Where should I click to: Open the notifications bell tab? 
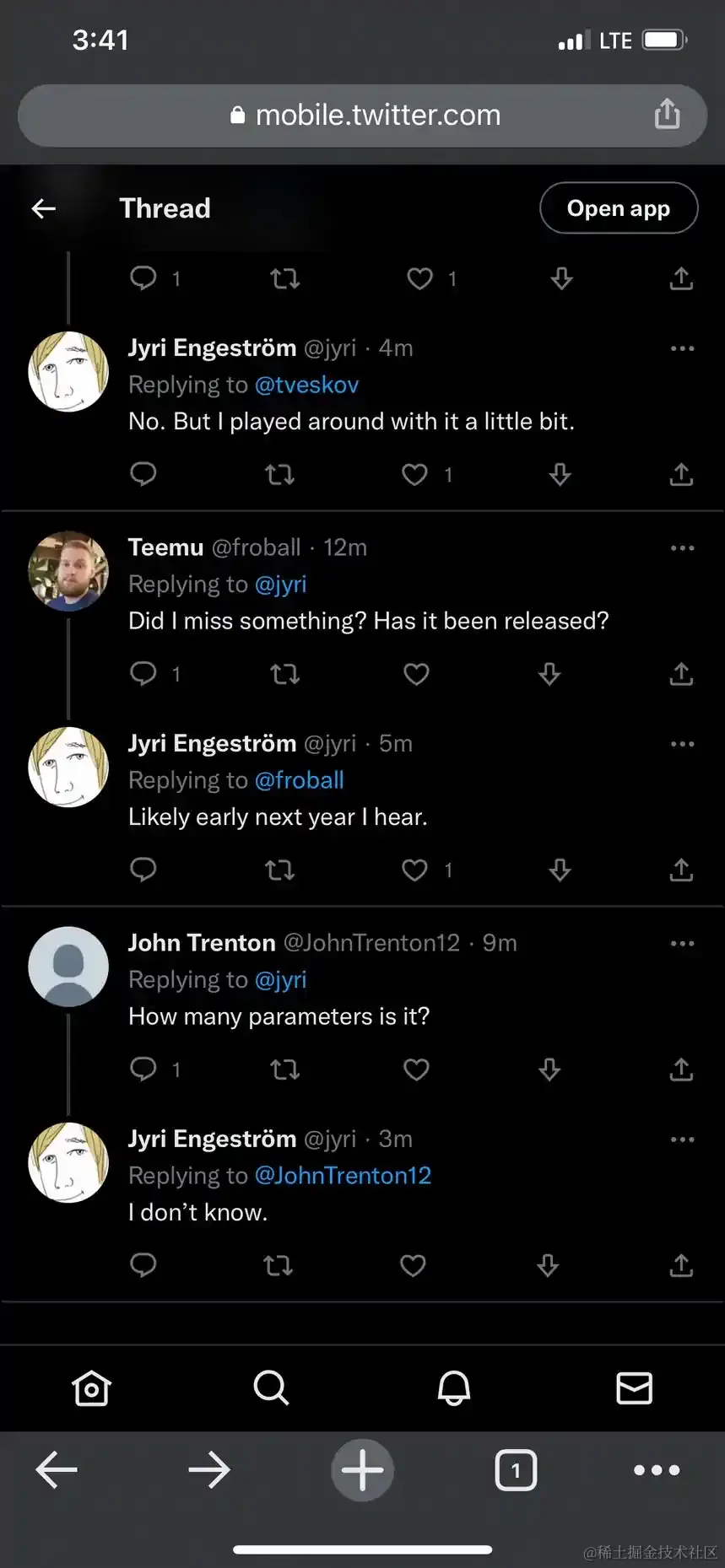coord(453,1387)
